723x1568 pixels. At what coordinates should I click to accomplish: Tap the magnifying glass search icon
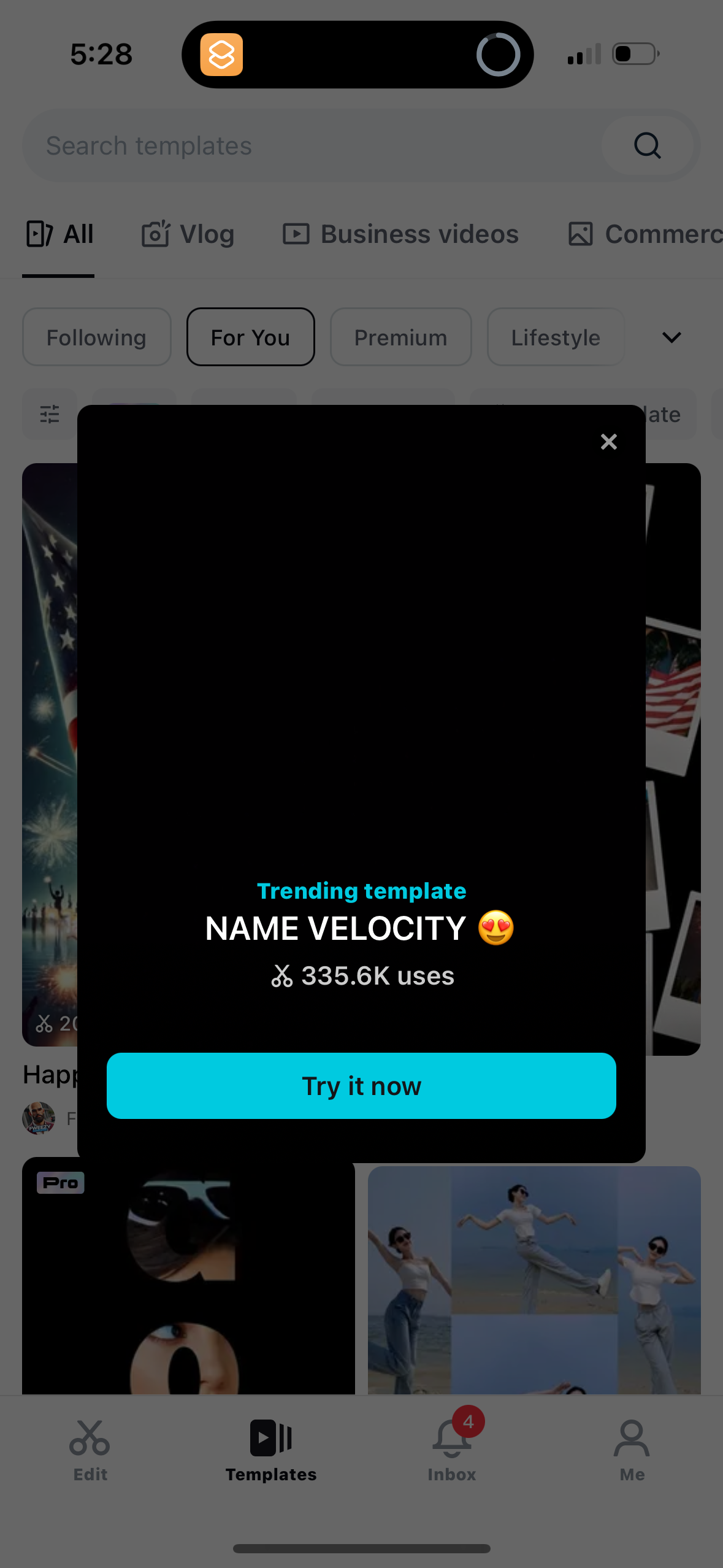click(x=648, y=145)
